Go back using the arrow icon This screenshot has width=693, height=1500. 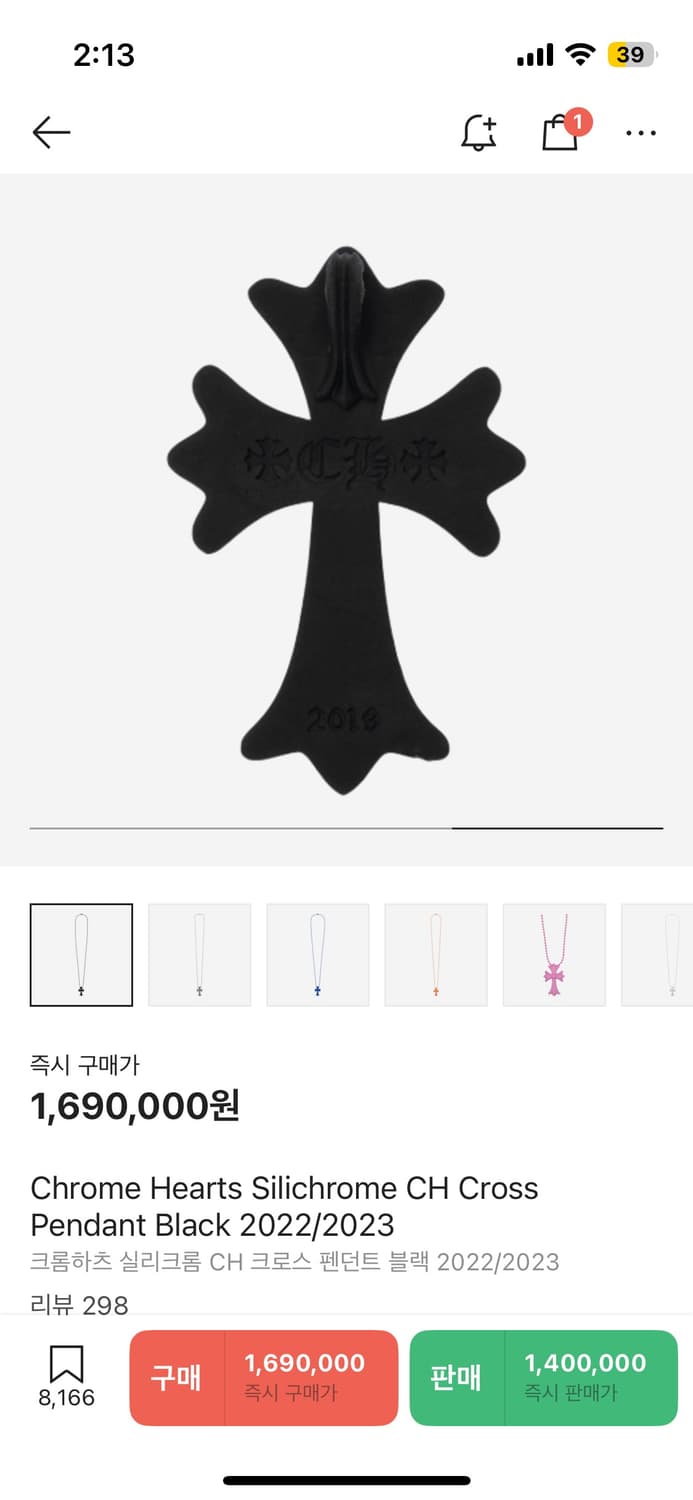[x=51, y=132]
